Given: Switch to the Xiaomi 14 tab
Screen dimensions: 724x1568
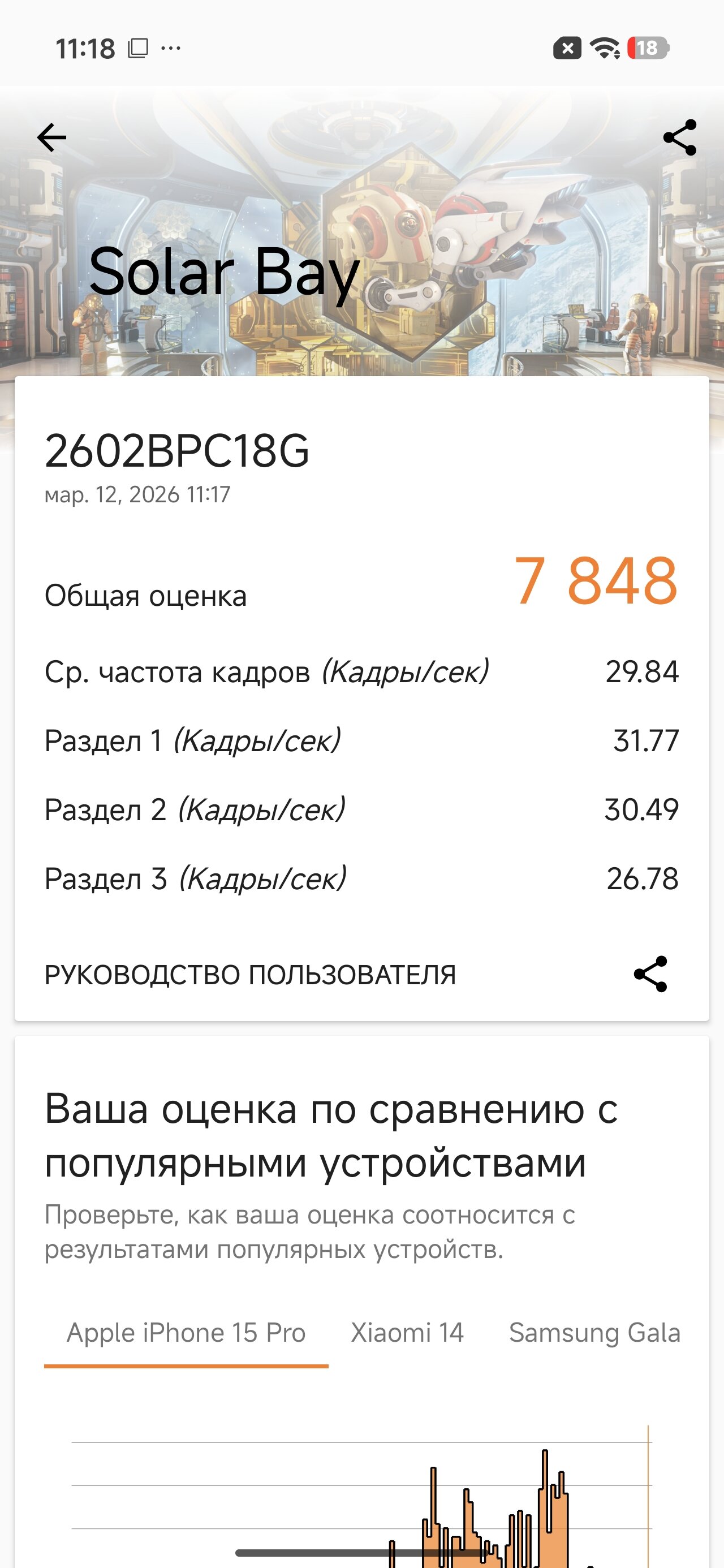Looking at the screenshot, I should (407, 1333).
